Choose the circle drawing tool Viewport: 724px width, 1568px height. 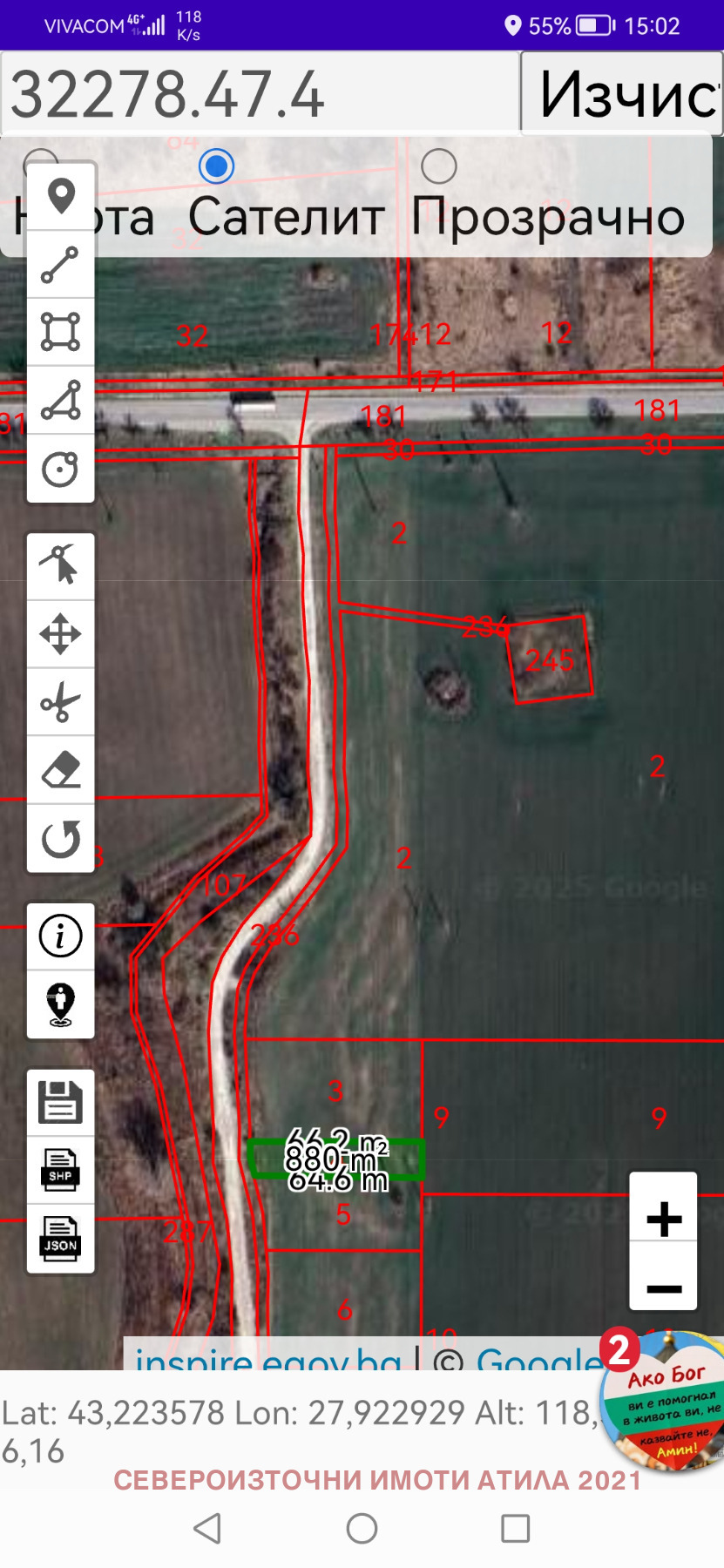pos(61,469)
